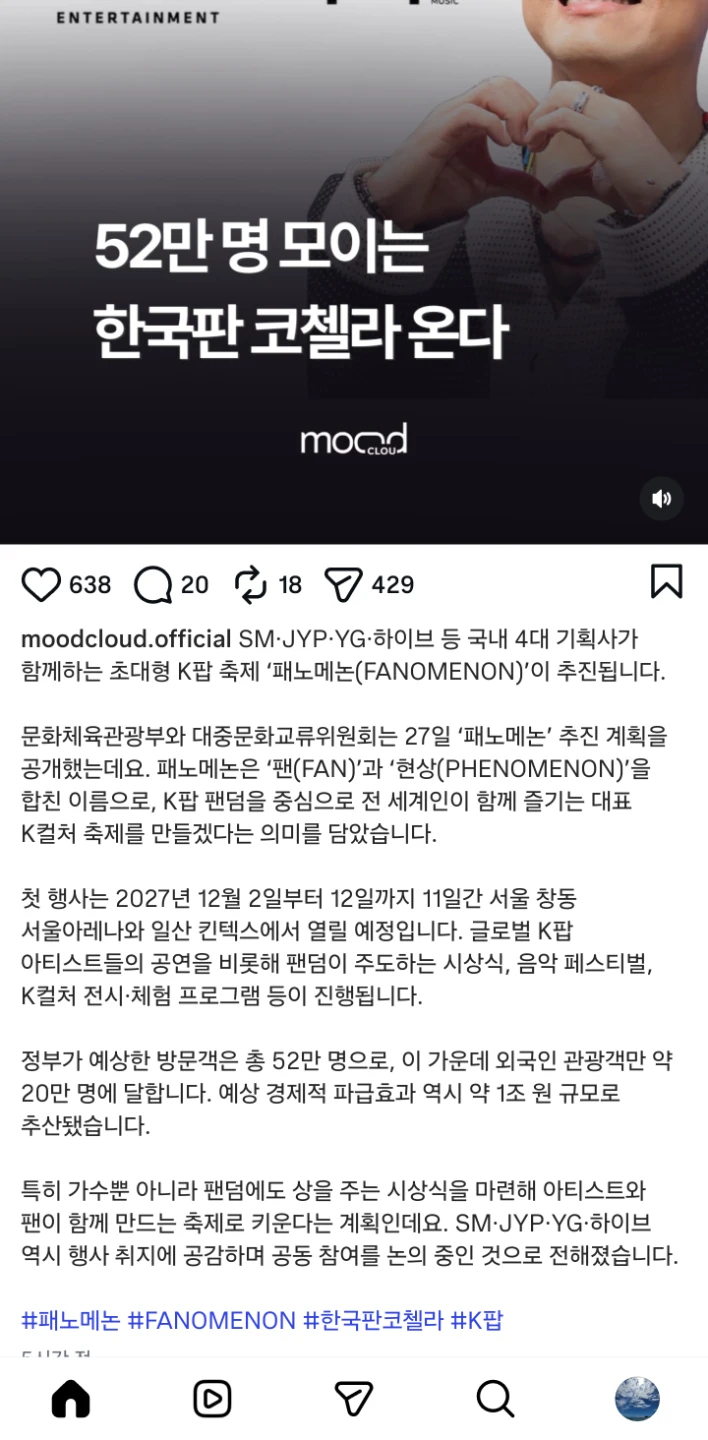
Task: Switch to the Reels tab
Action: (x=212, y=1399)
